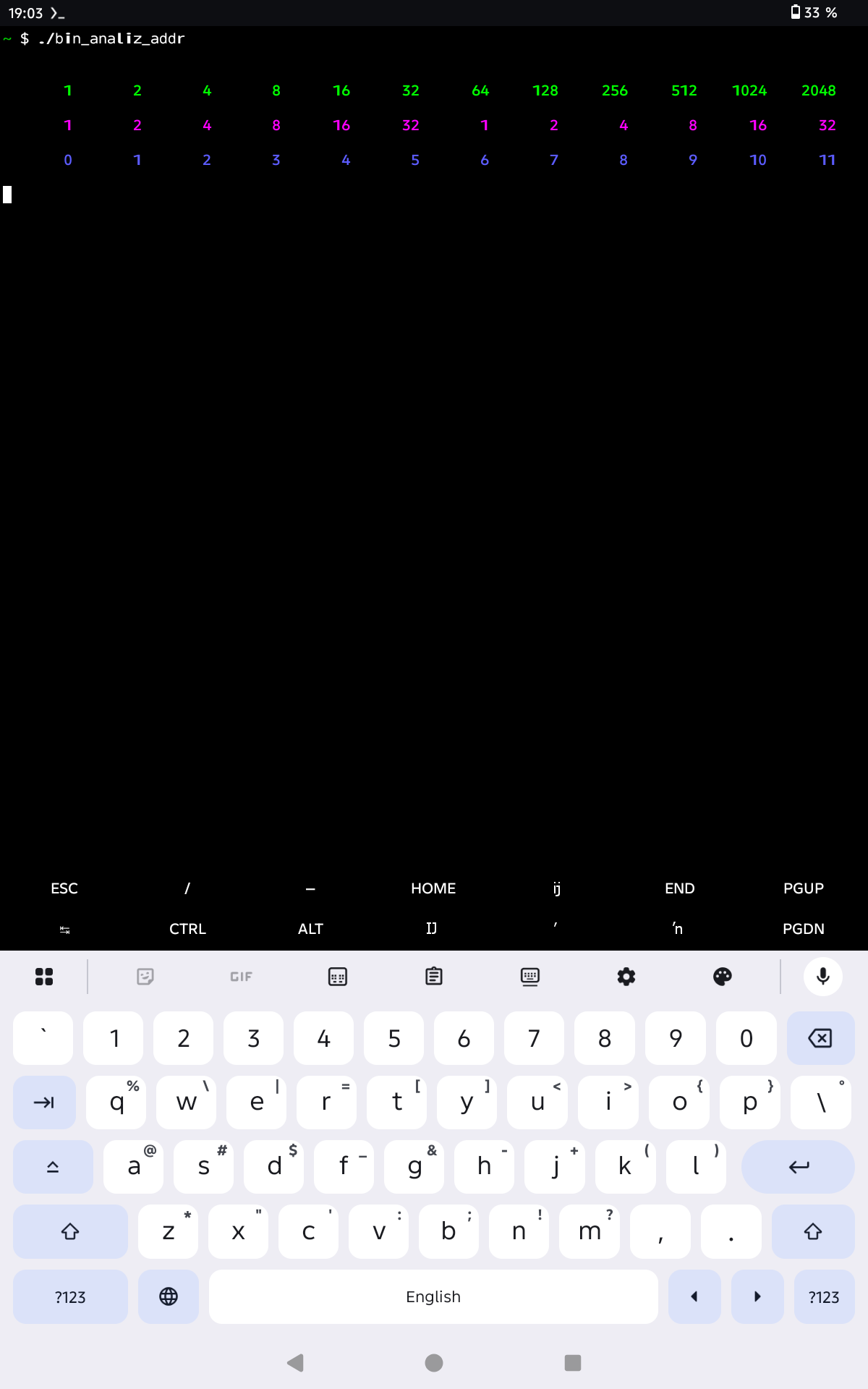Image resolution: width=868 pixels, height=1389 pixels.
Task: Tap the PGUP extra key
Action: (x=804, y=888)
